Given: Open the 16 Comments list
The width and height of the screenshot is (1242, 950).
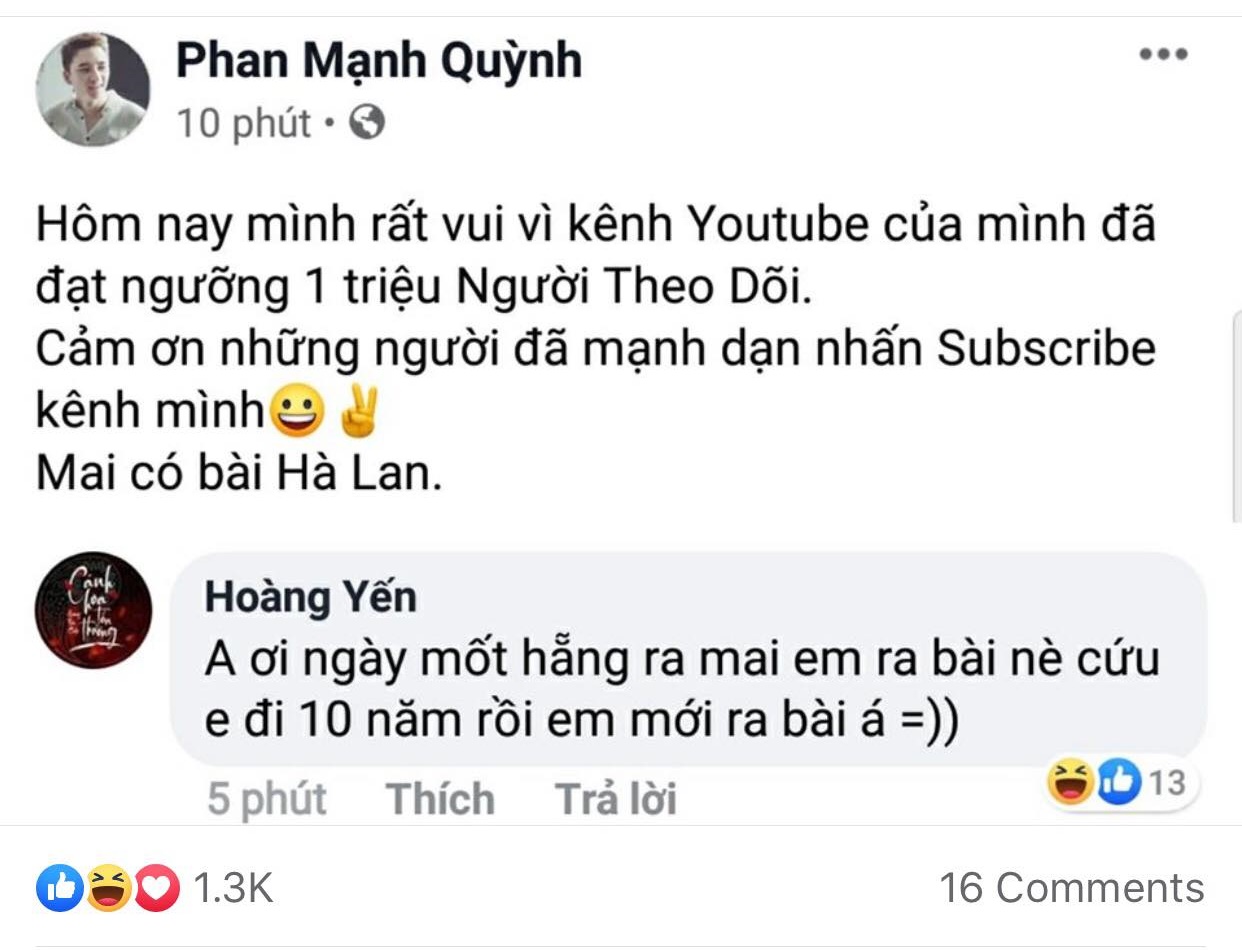Looking at the screenshot, I should pyautogui.click(x=1071, y=888).
